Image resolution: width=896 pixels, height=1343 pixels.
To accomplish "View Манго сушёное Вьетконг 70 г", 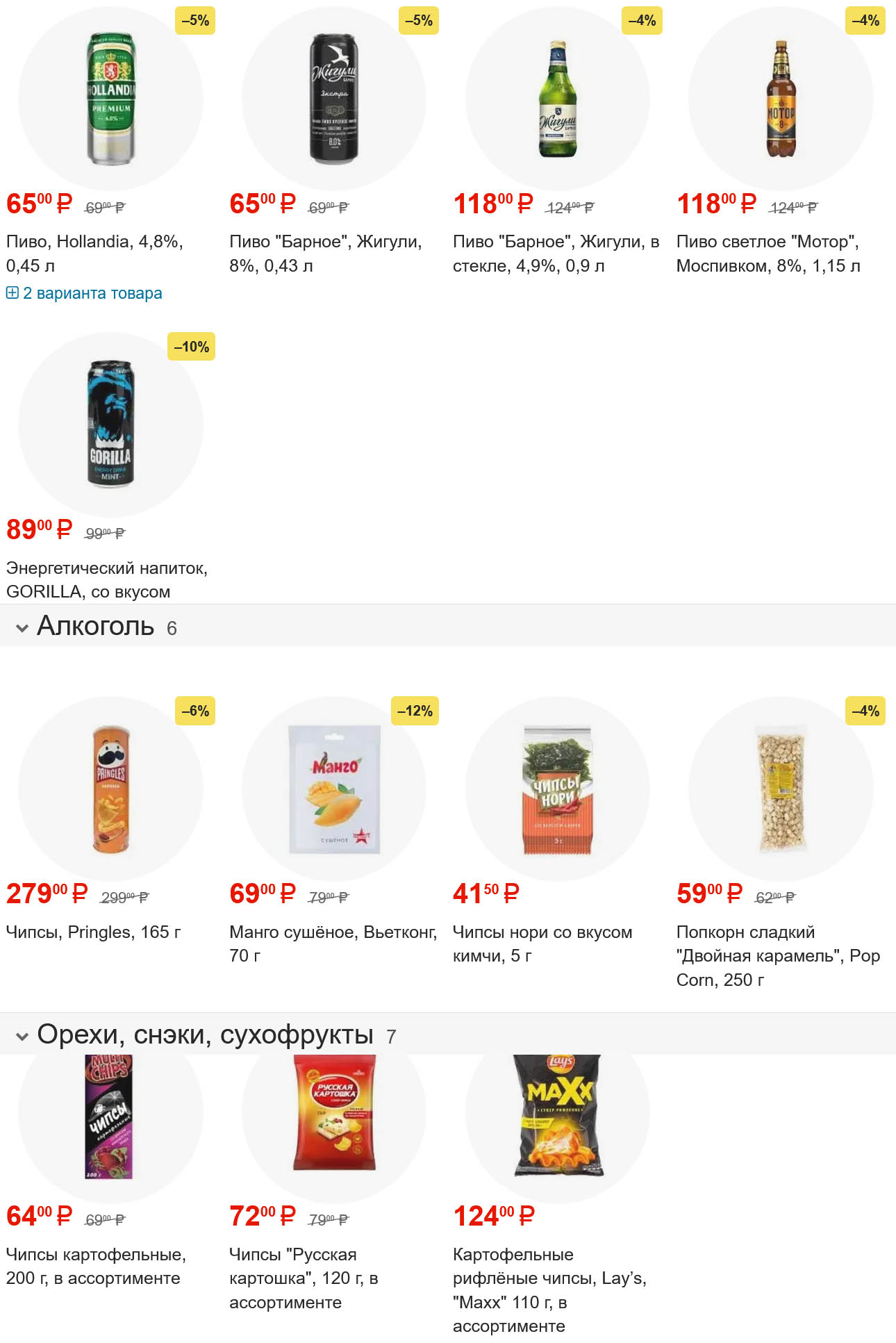I will [334, 789].
